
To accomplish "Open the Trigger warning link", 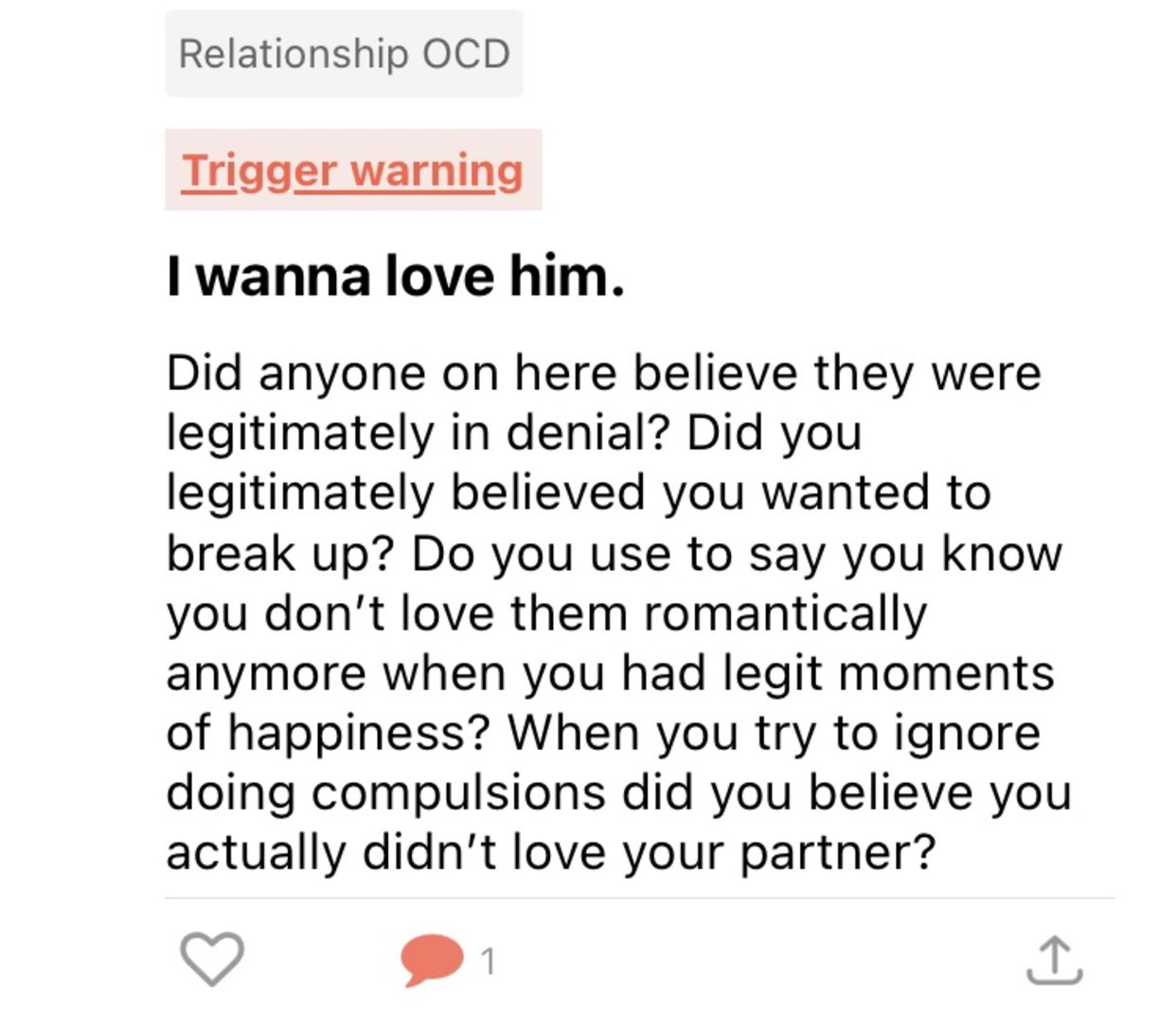I will (x=352, y=170).
